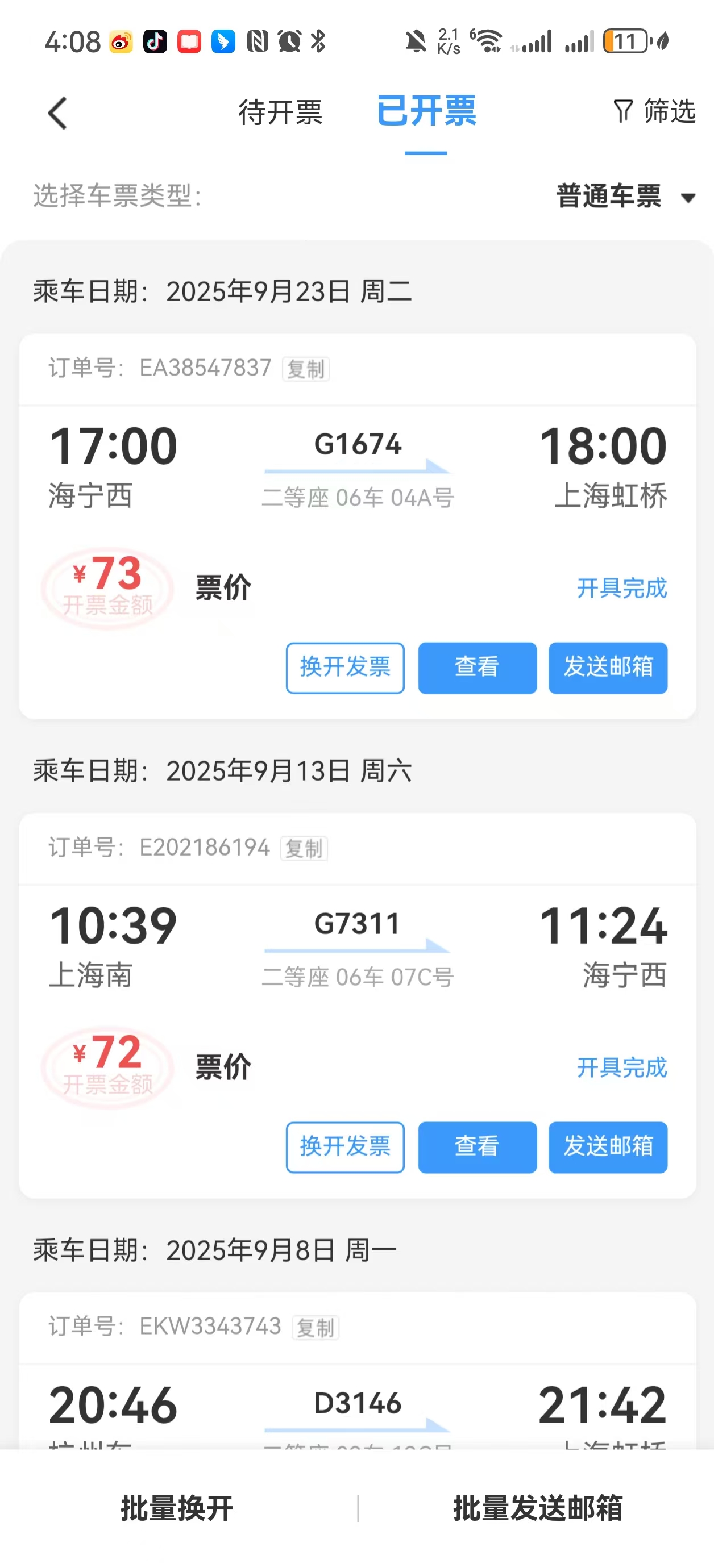Send the G1674 invoice to email
Screen dimensions: 714x1568
[607, 668]
